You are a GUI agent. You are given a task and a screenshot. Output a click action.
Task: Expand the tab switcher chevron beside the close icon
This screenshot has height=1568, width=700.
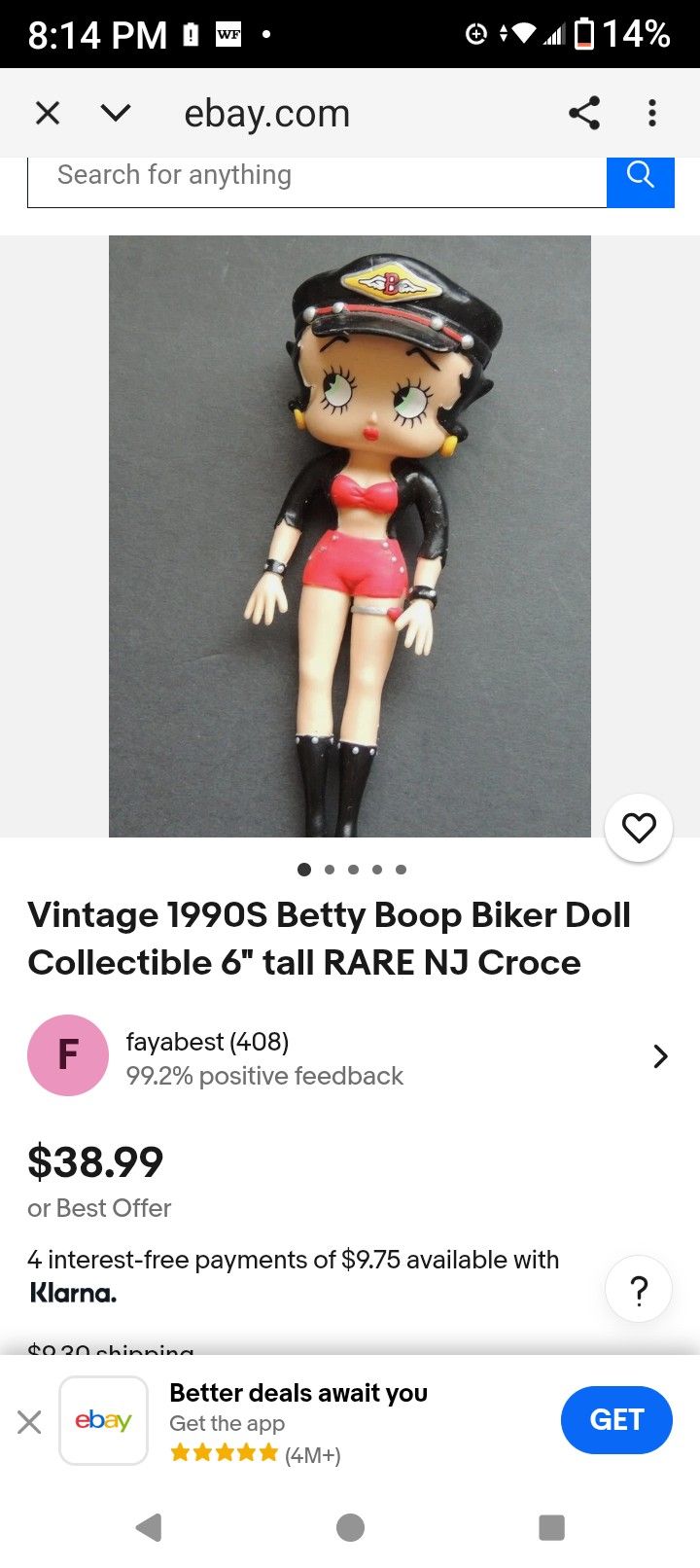pyautogui.click(x=115, y=112)
